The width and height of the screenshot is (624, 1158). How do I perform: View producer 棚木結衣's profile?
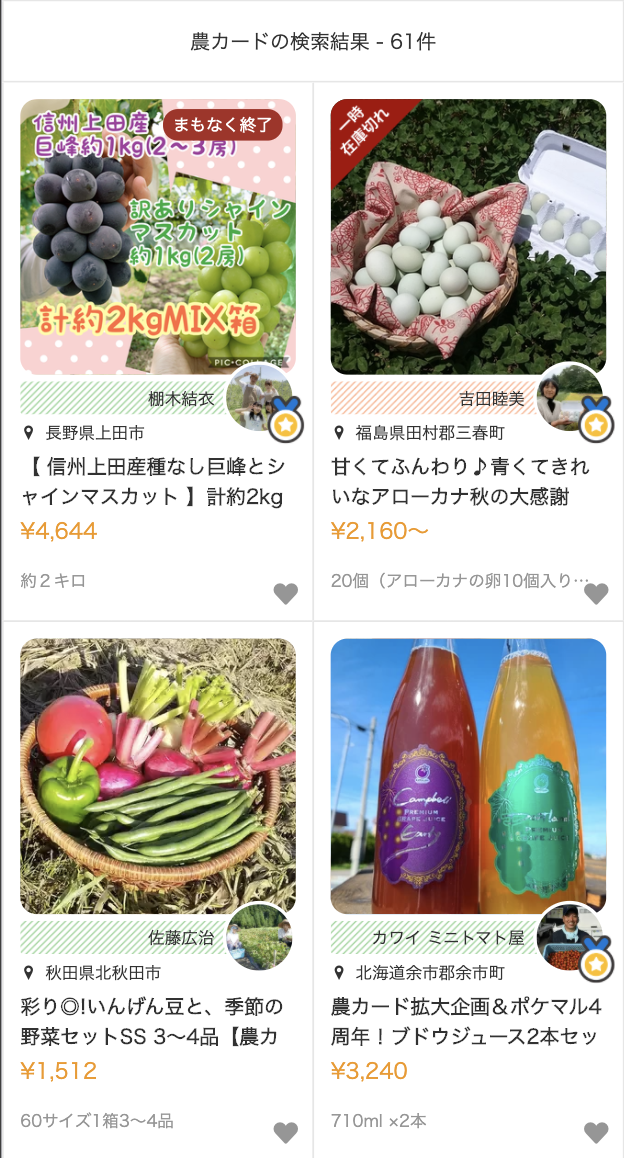click(x=260, y=398)
